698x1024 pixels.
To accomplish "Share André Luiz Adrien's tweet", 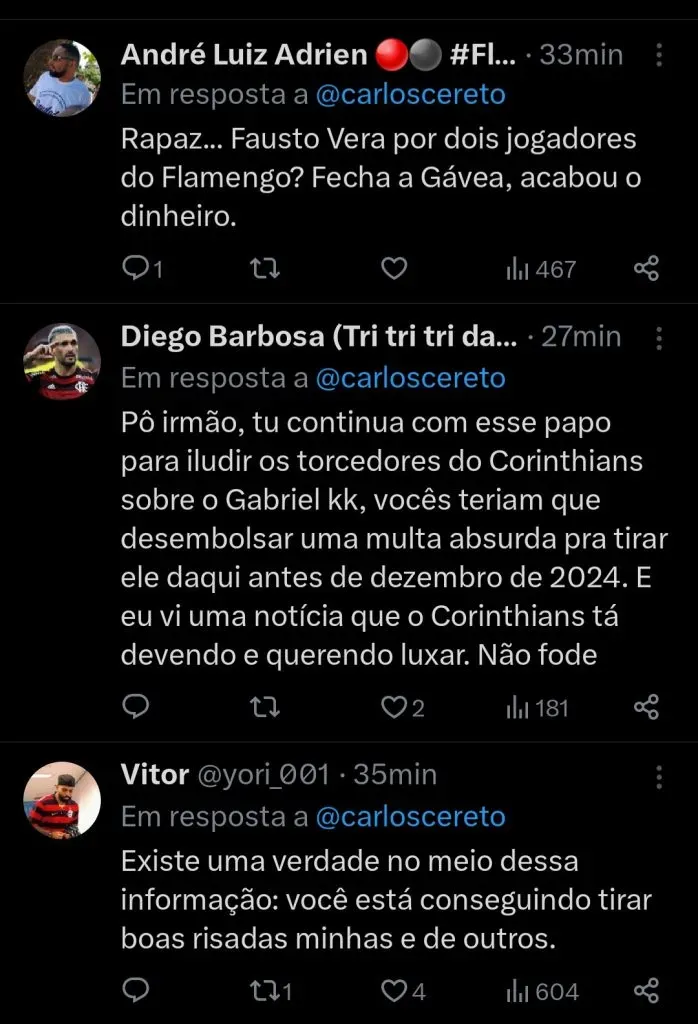I will pyautogui.click(x=647, y=268).
